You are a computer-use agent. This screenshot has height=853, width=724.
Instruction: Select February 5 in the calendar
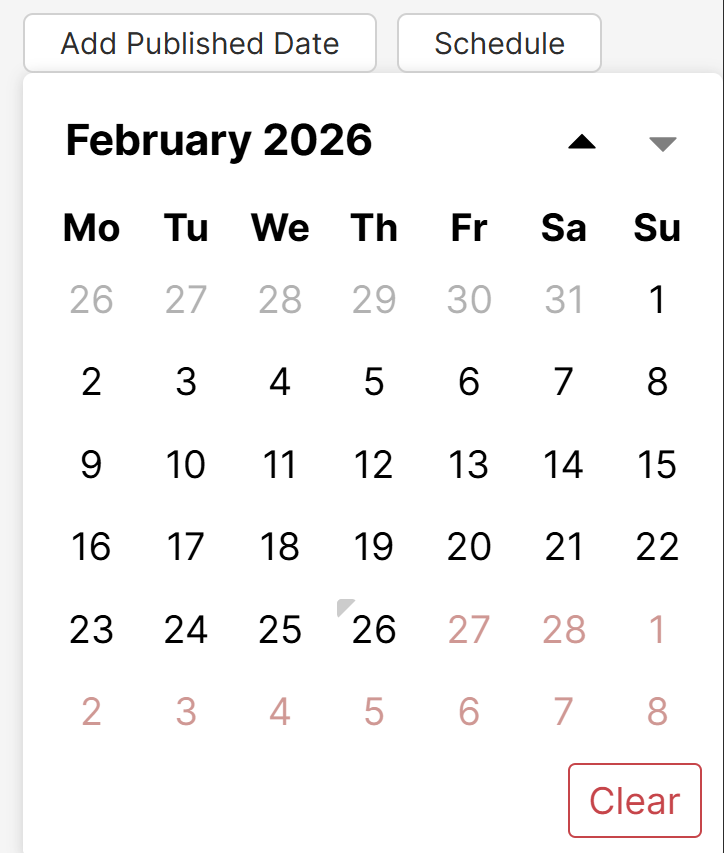(x=374, y=382)
